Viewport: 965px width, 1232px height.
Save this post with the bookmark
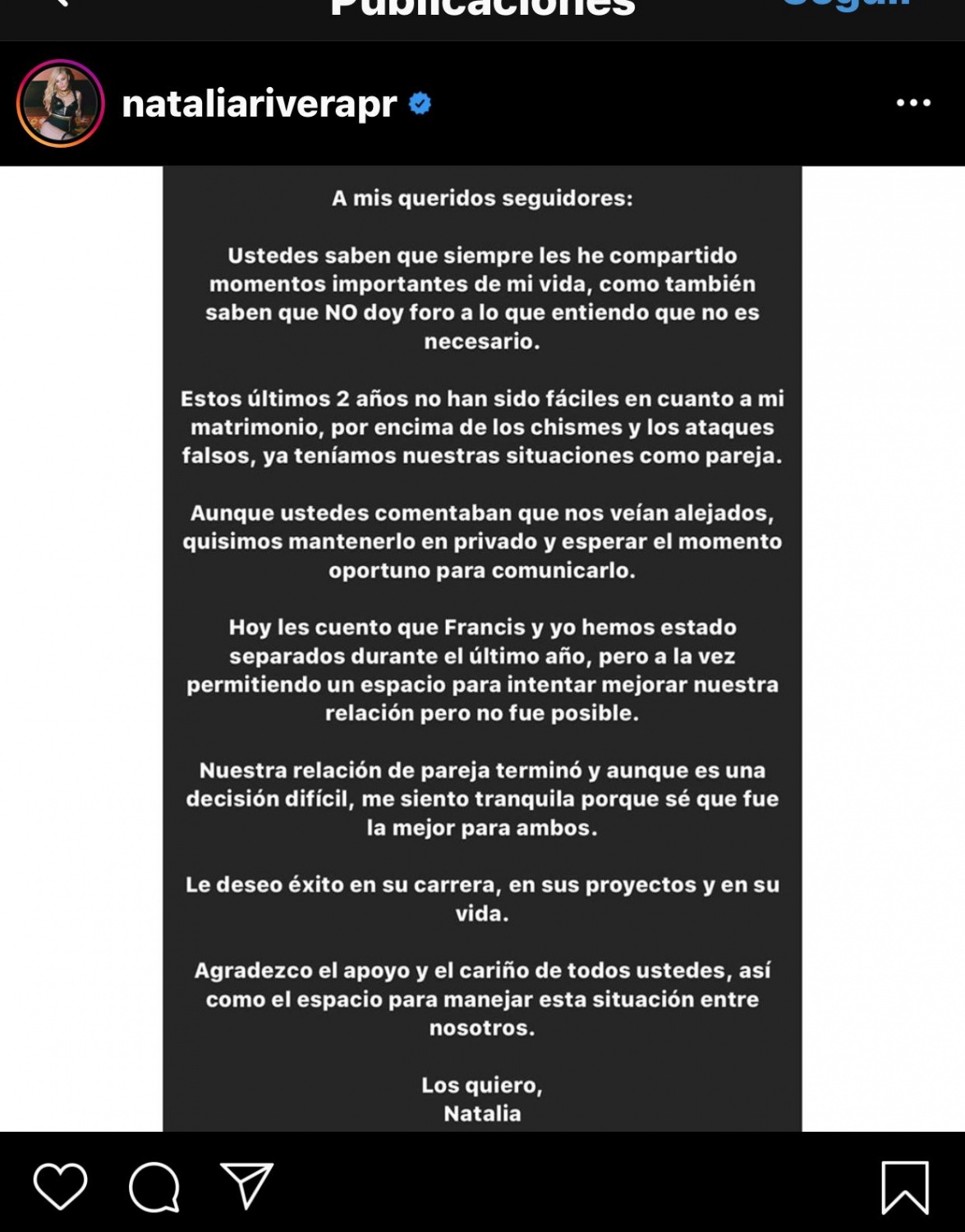[905, 1187]
